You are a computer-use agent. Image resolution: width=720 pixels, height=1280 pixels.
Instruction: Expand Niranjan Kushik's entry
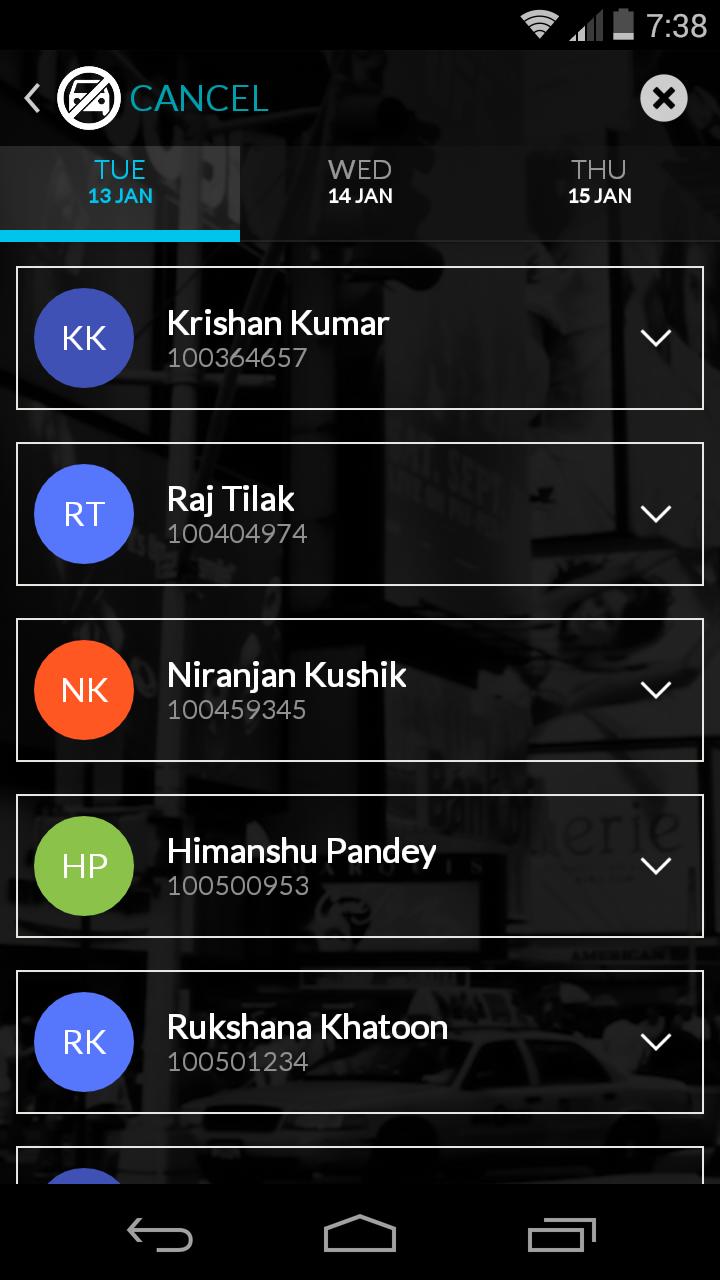655,690
